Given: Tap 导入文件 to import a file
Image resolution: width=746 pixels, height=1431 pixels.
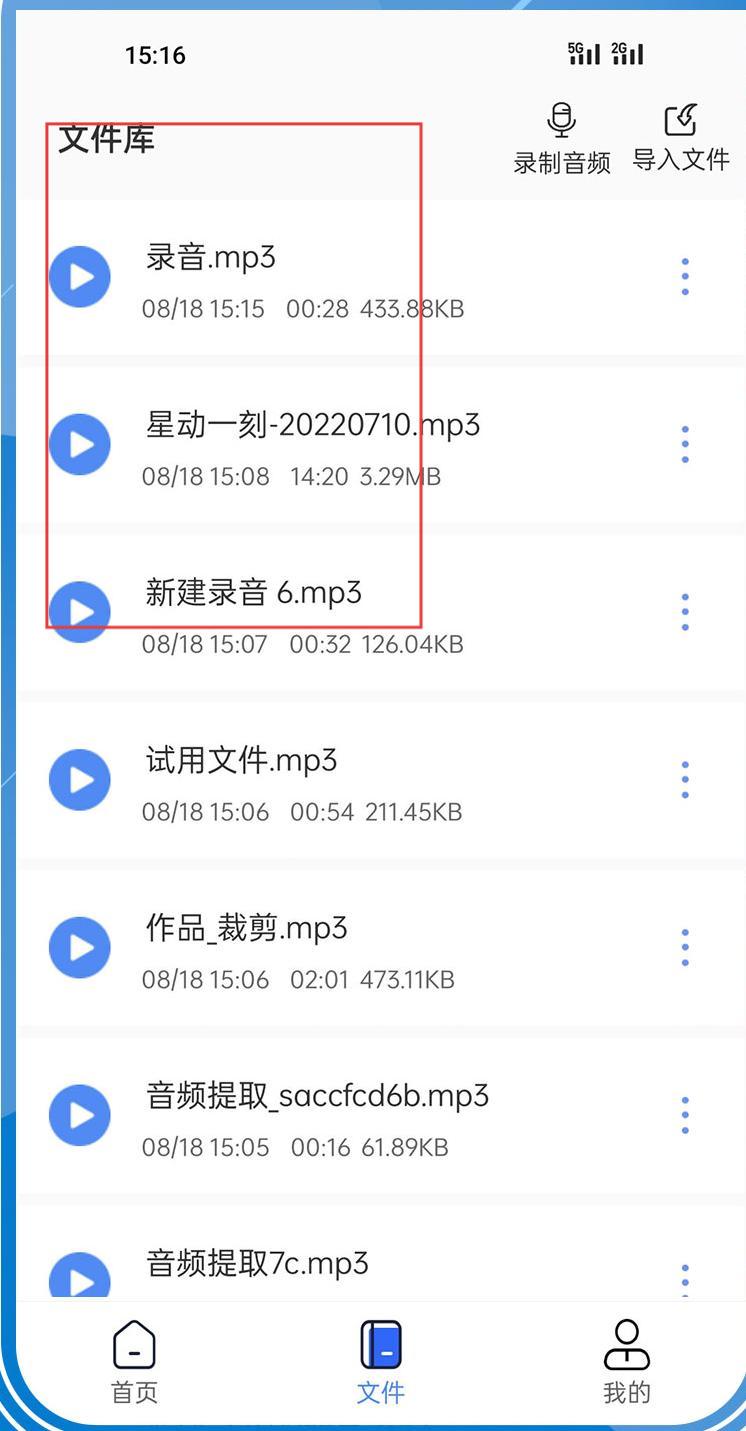Looking at the screenshot, I should coord(681,138).
